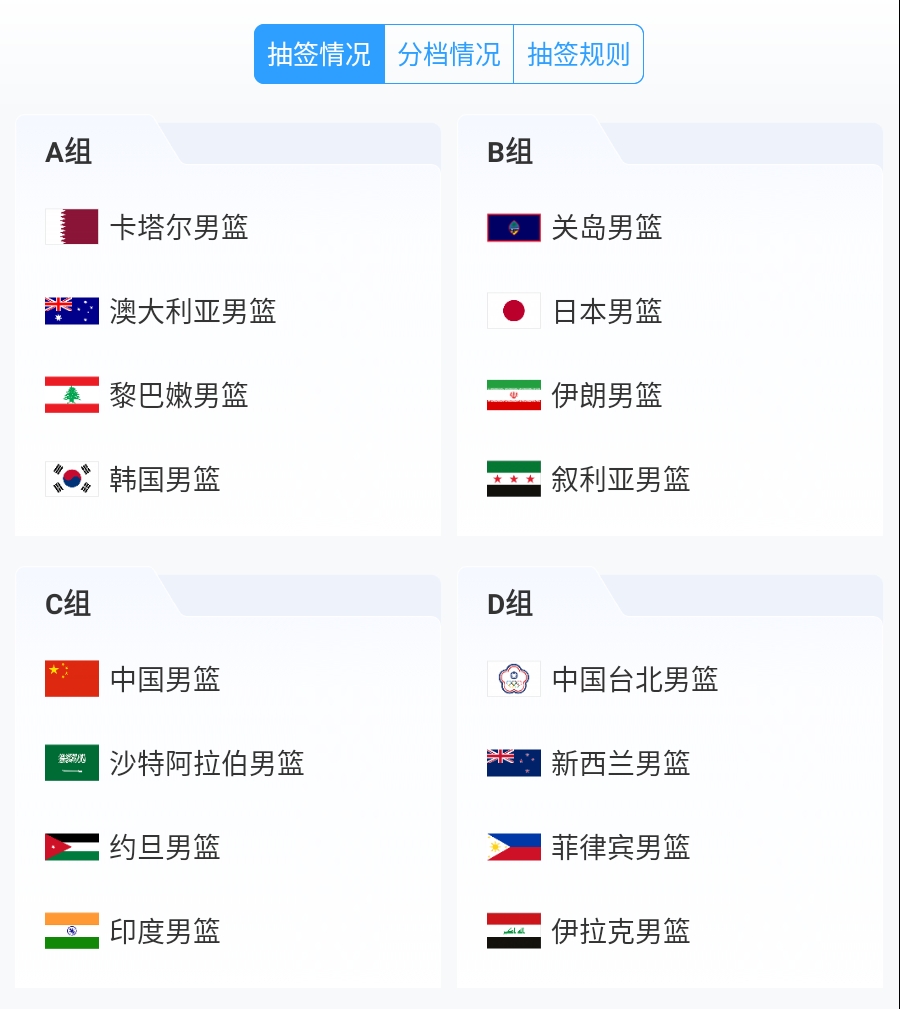Tap the 韩国男篮 row

(164, 479)
